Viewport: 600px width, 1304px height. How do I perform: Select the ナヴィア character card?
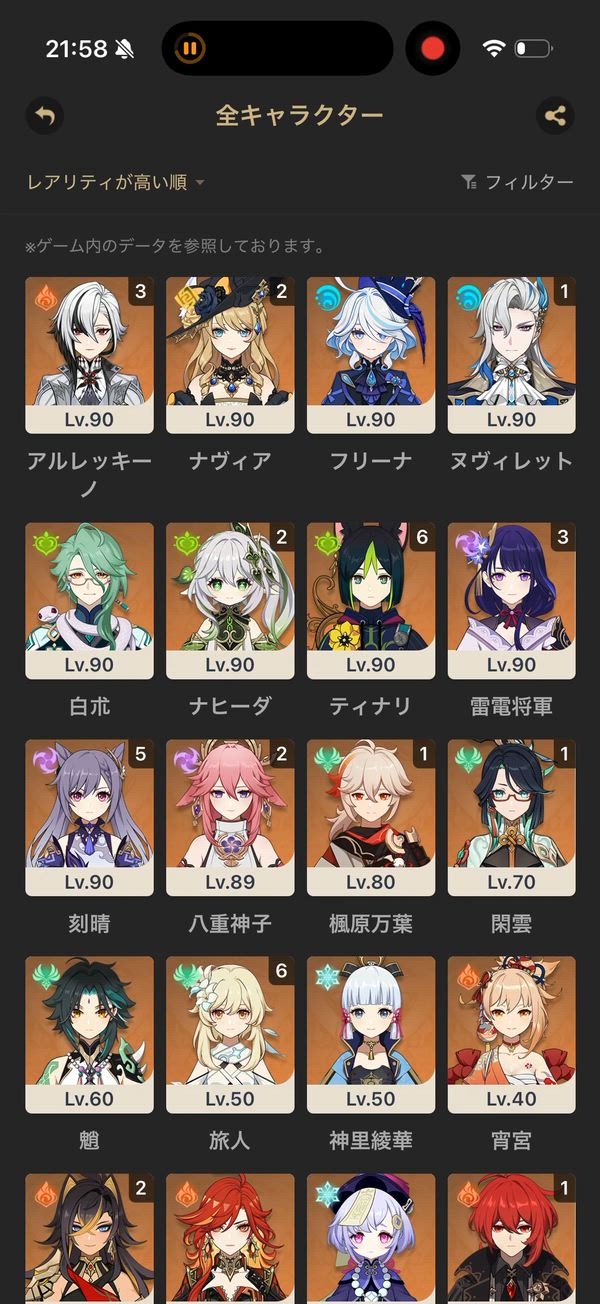coord(230,355)
